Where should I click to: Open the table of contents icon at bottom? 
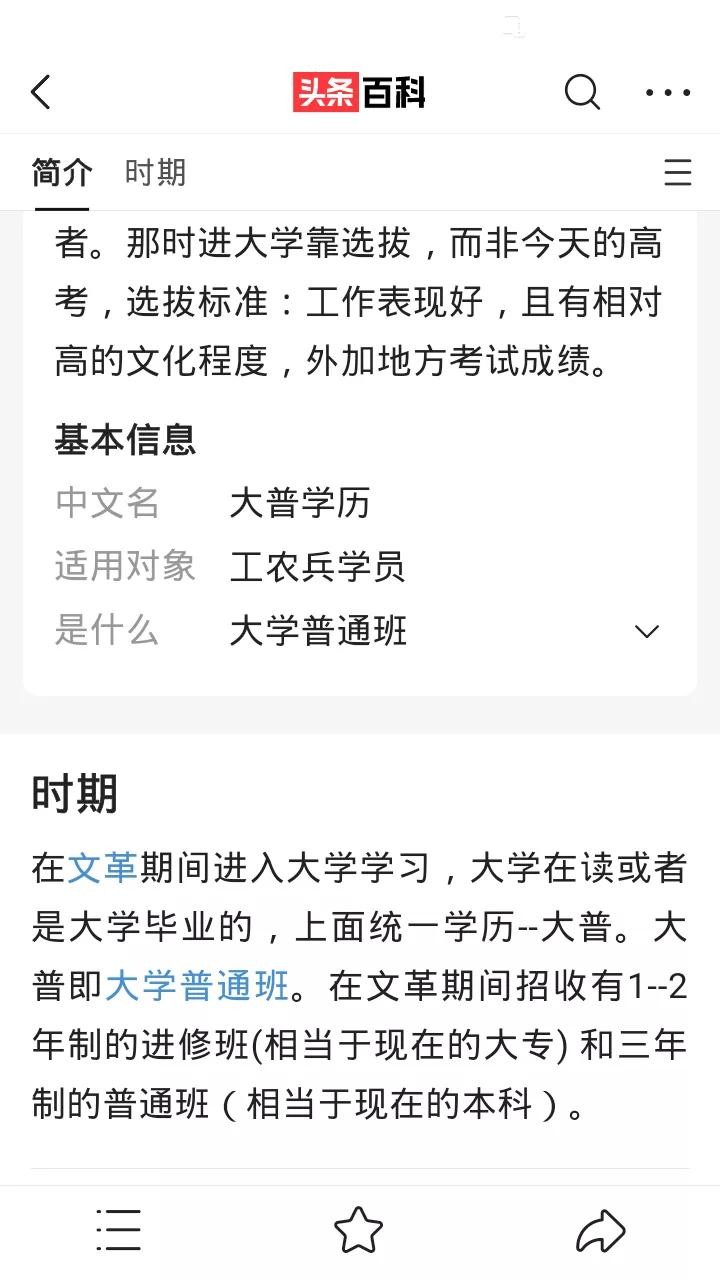118,1230
